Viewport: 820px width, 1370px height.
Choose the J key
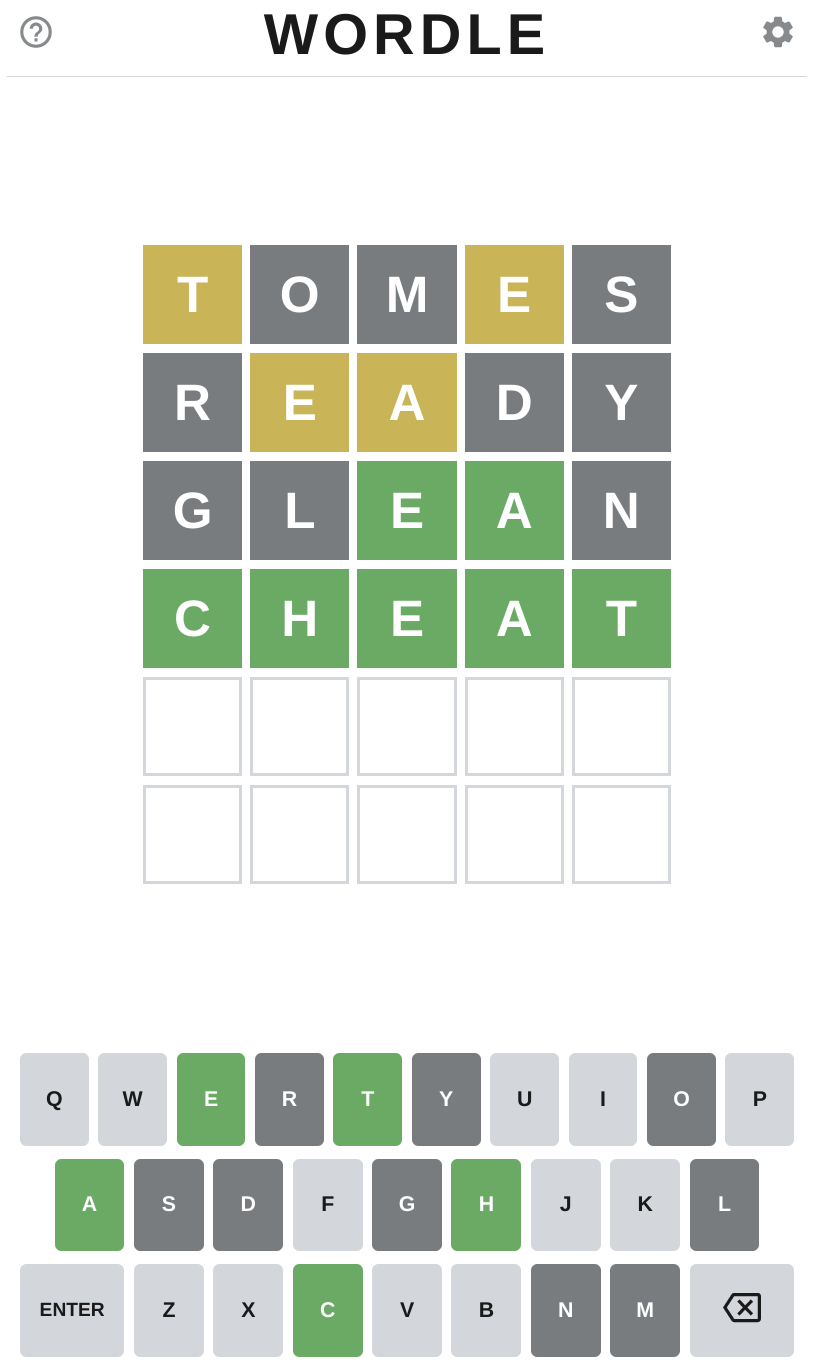point(566,1205)
